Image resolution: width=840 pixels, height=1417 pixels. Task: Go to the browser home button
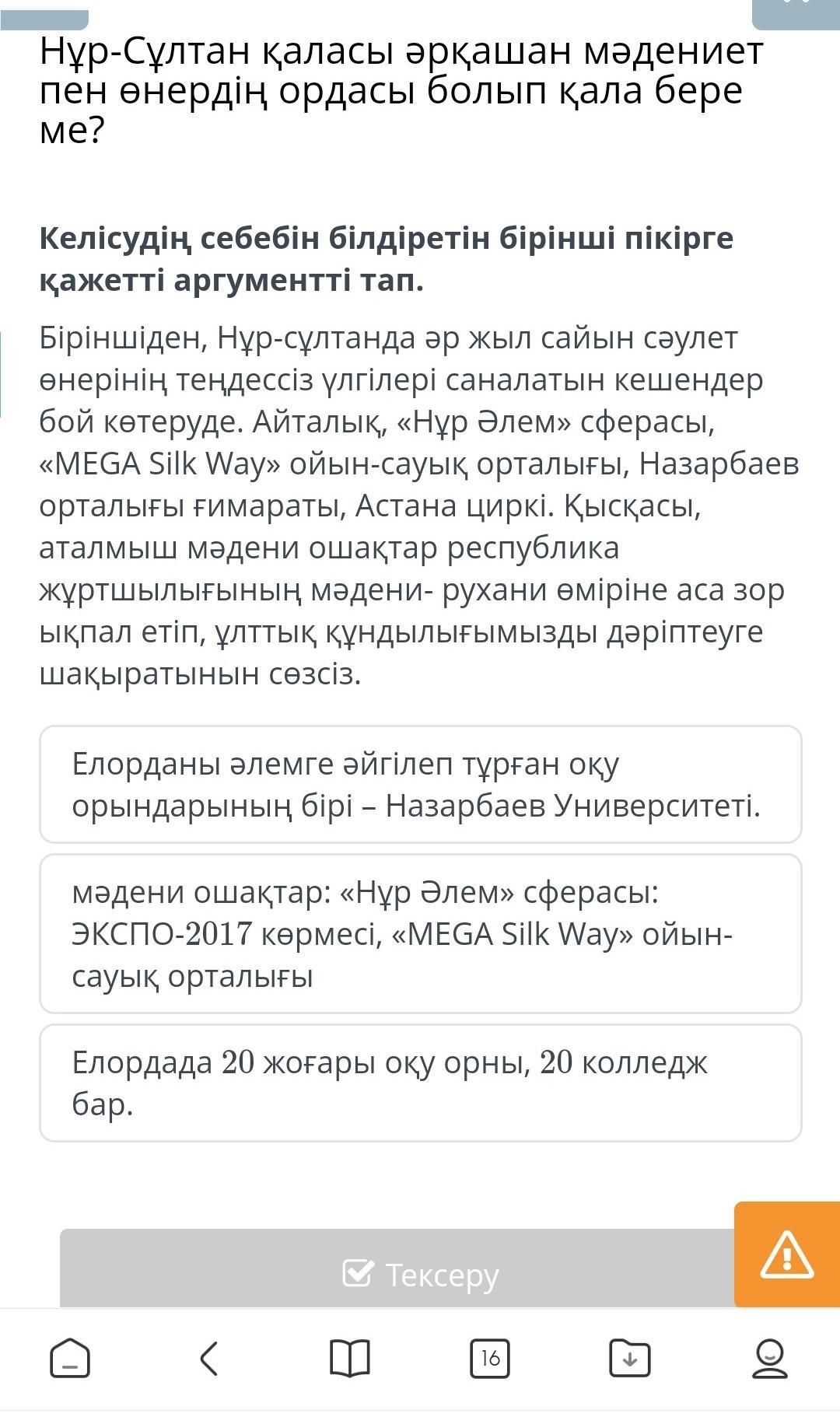tap(70, 1358)
